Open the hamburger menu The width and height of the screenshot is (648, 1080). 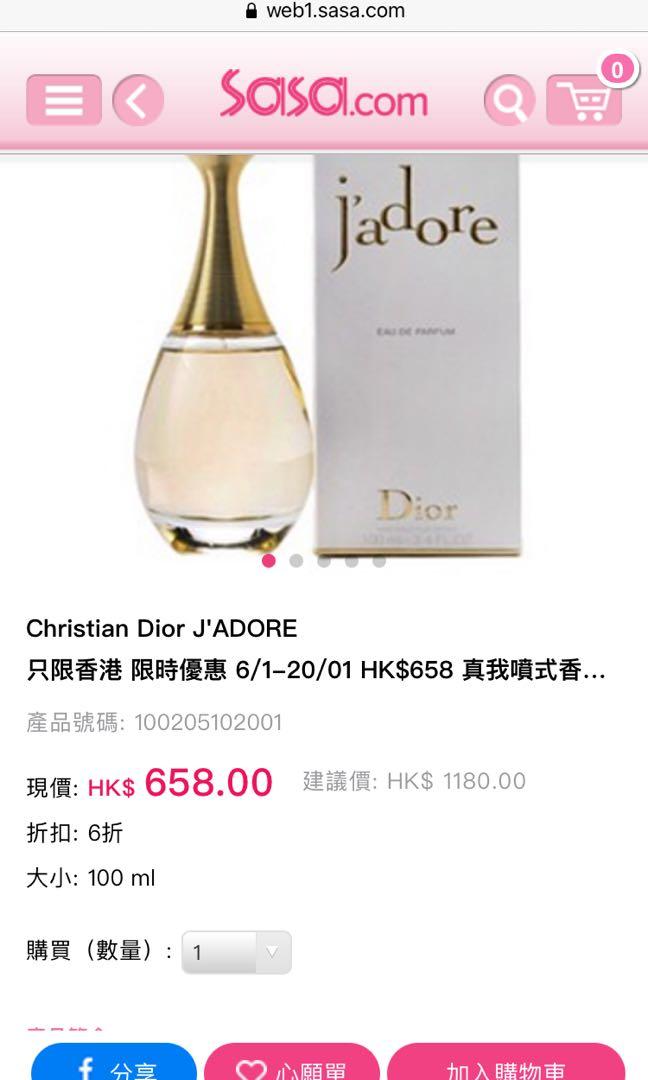(64, 100)
